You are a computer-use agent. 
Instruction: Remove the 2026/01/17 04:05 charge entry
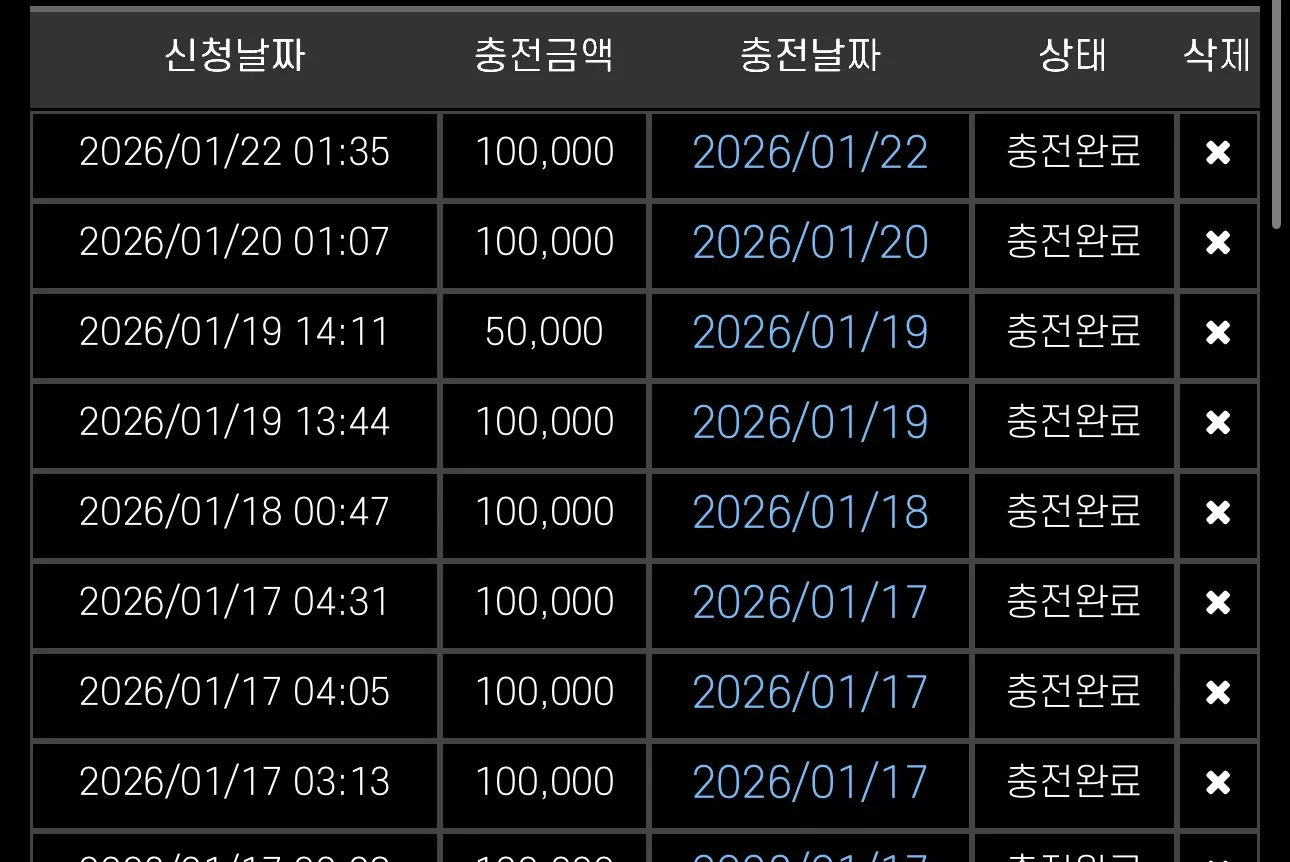[1217, 693]
